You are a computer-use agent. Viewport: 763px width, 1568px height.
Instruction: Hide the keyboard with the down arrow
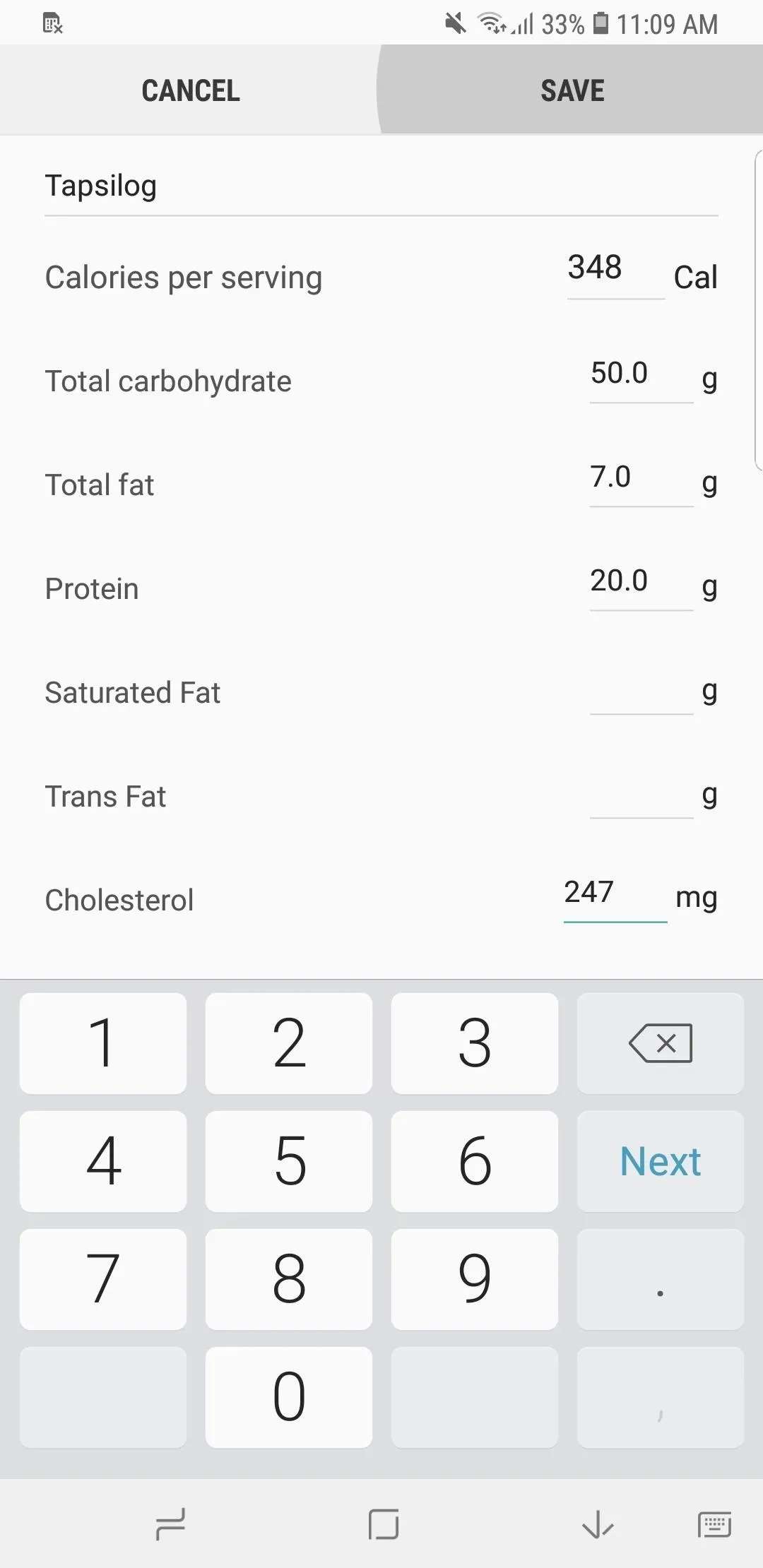coord(598,1524)
